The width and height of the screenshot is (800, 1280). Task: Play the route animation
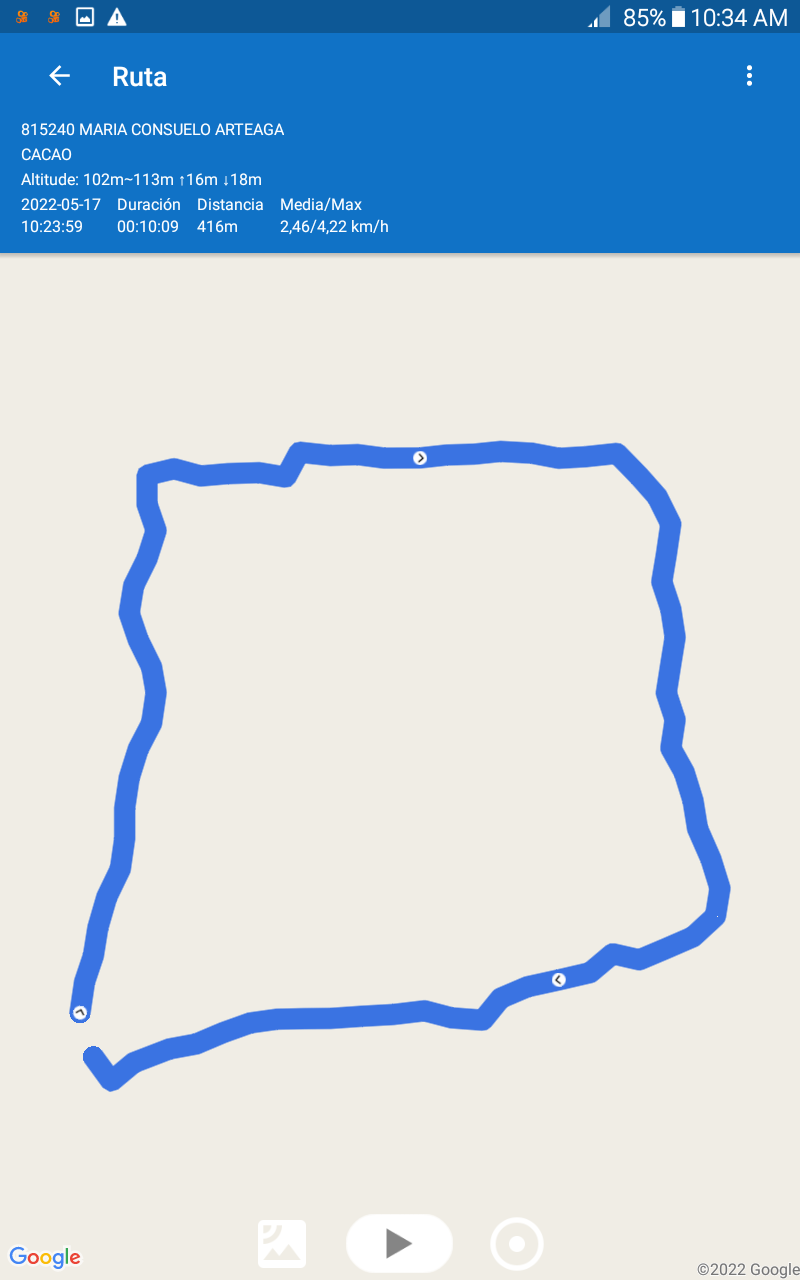[x=399, y=1243]
